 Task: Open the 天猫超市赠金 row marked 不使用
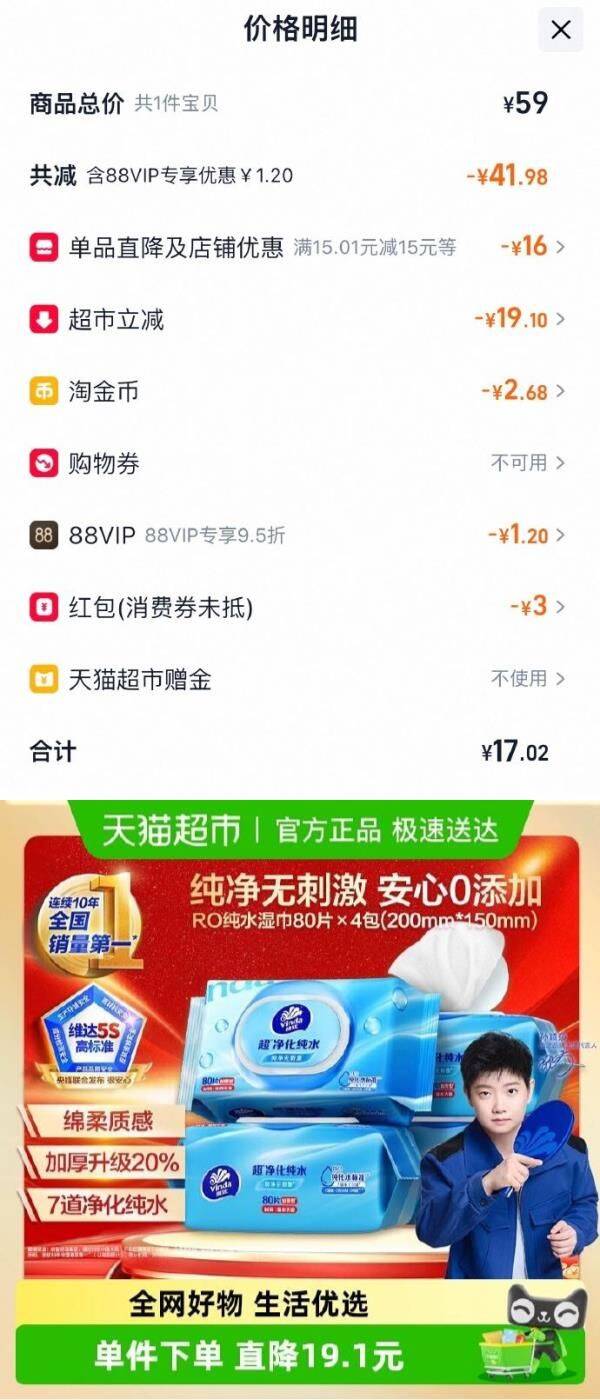(298, 679)
